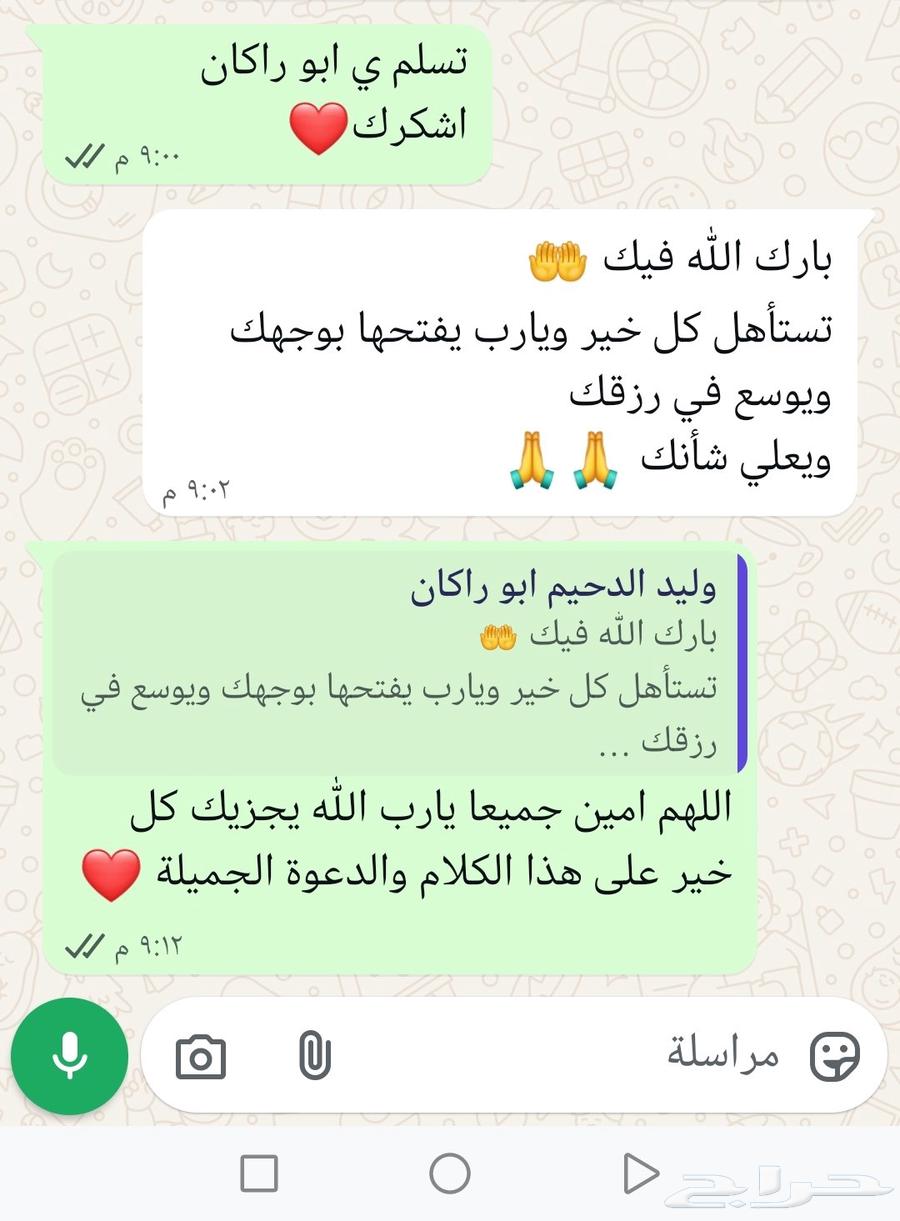
Task: Tap the system back triangle button
Action: click(639, 1174)
